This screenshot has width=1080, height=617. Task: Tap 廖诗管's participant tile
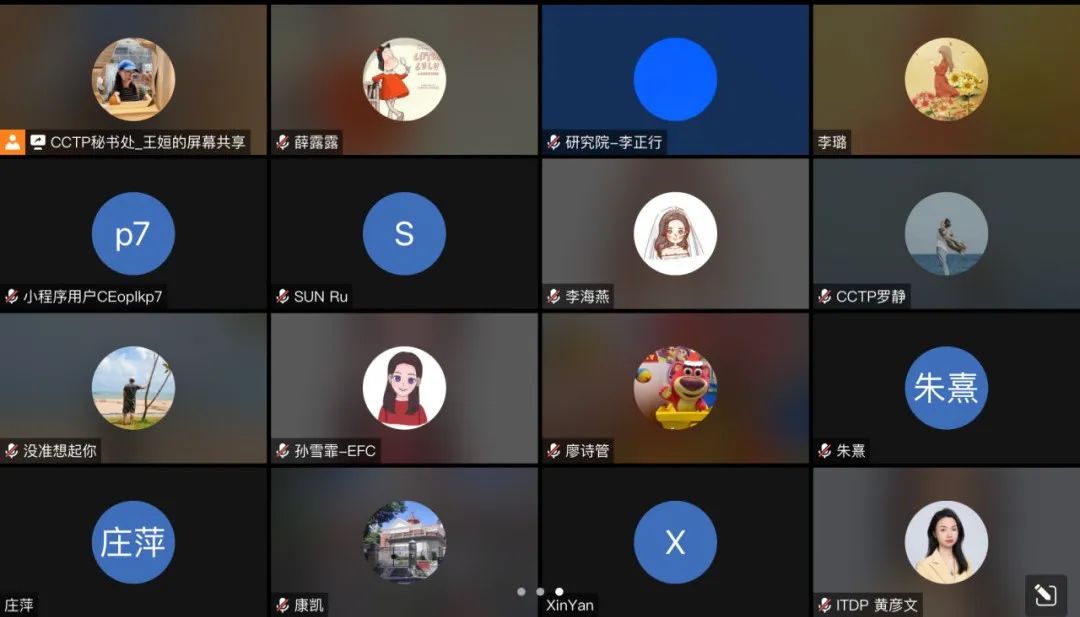[x=675, y=388]
